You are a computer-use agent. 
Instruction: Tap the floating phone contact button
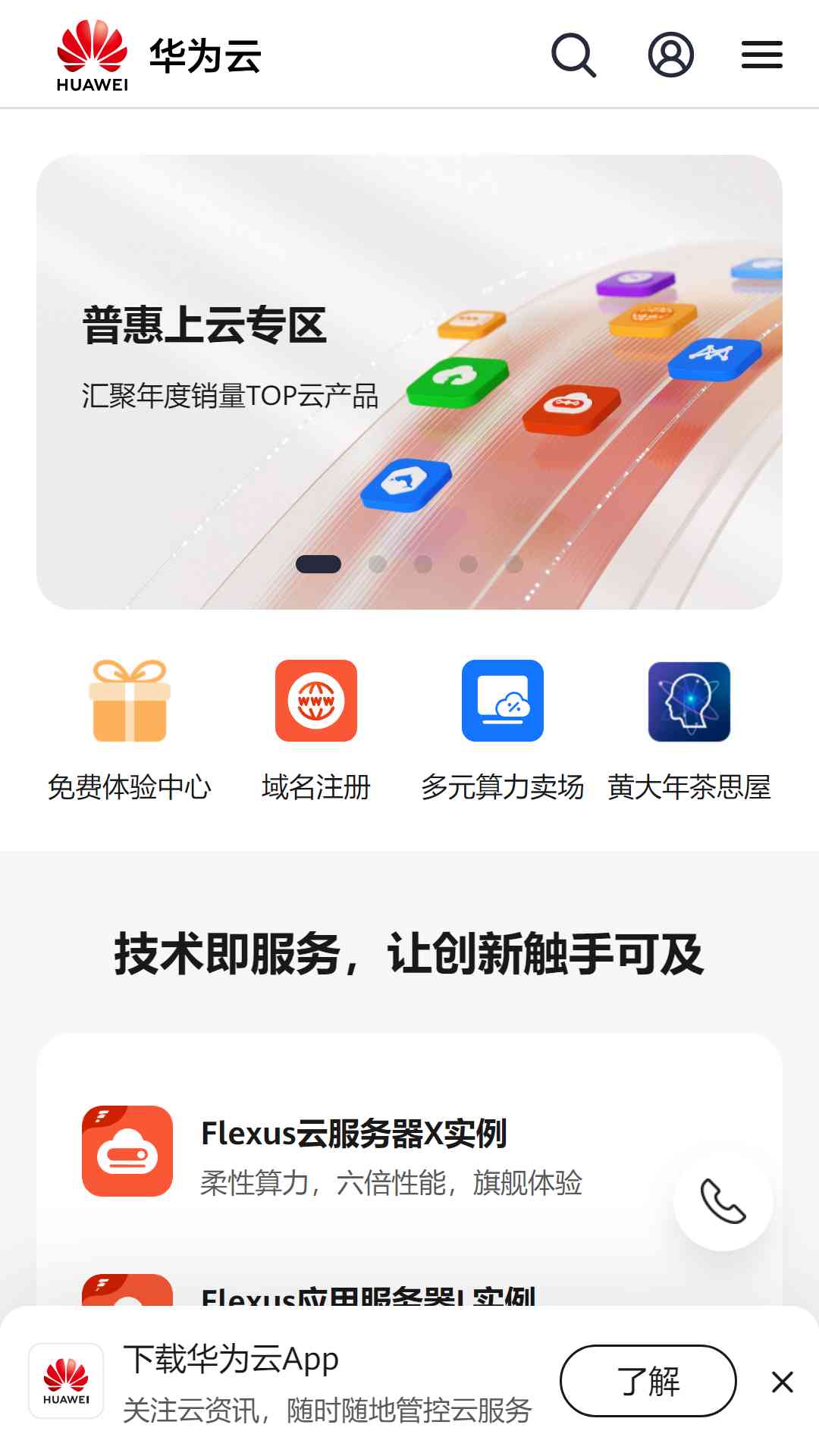pos(723,1201)
